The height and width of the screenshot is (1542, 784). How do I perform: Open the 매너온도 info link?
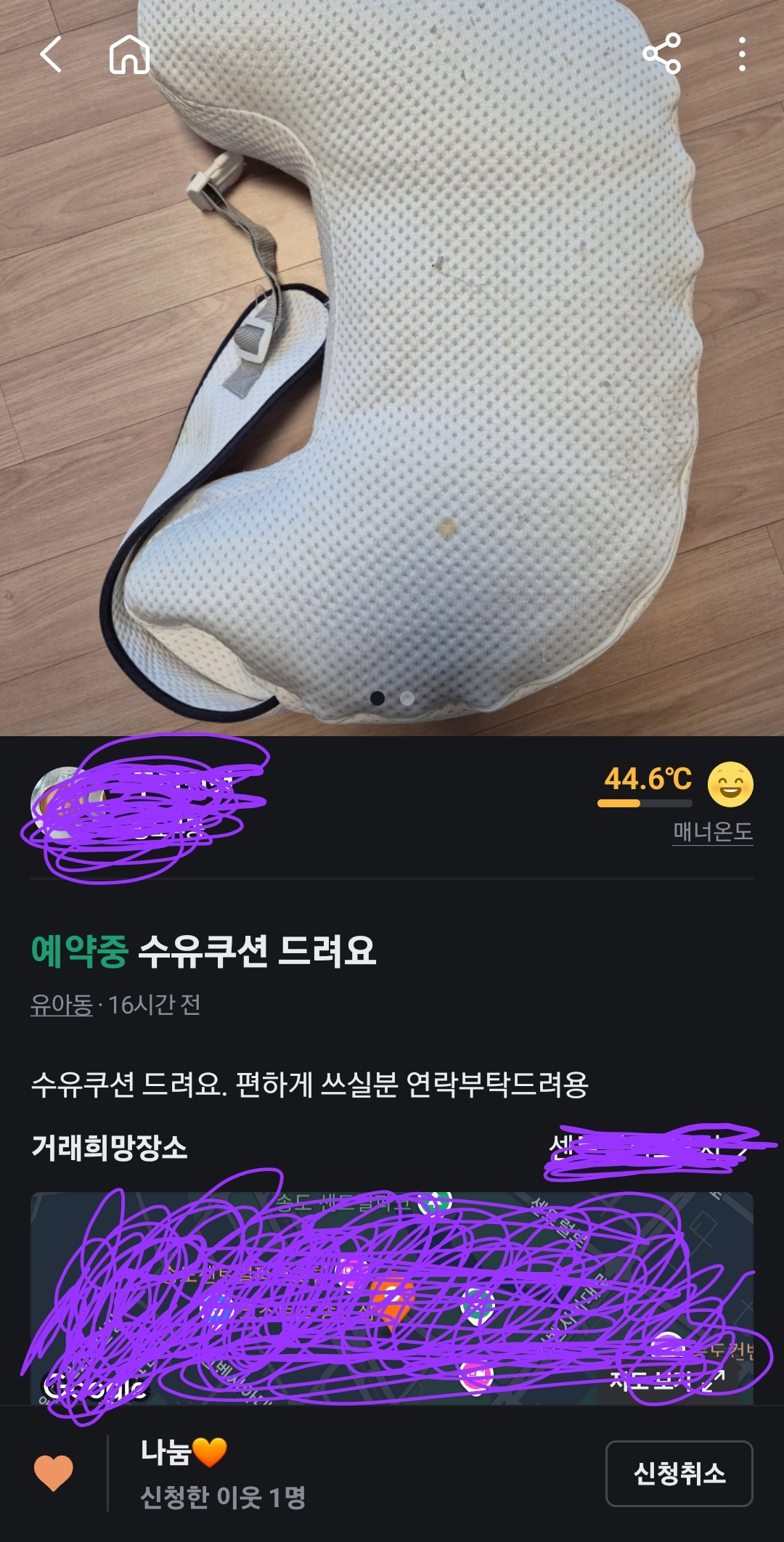tap(712, 831)
